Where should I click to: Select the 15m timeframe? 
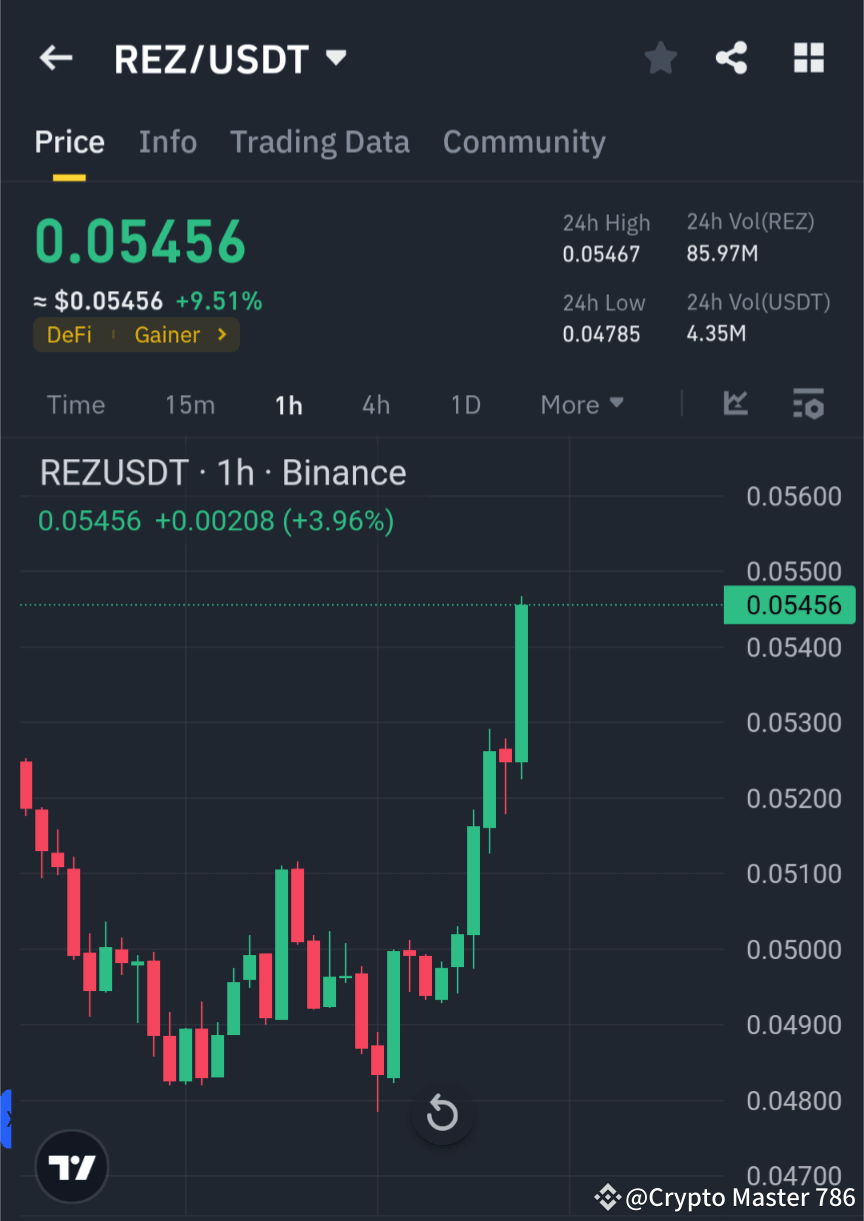pos(190,404)
